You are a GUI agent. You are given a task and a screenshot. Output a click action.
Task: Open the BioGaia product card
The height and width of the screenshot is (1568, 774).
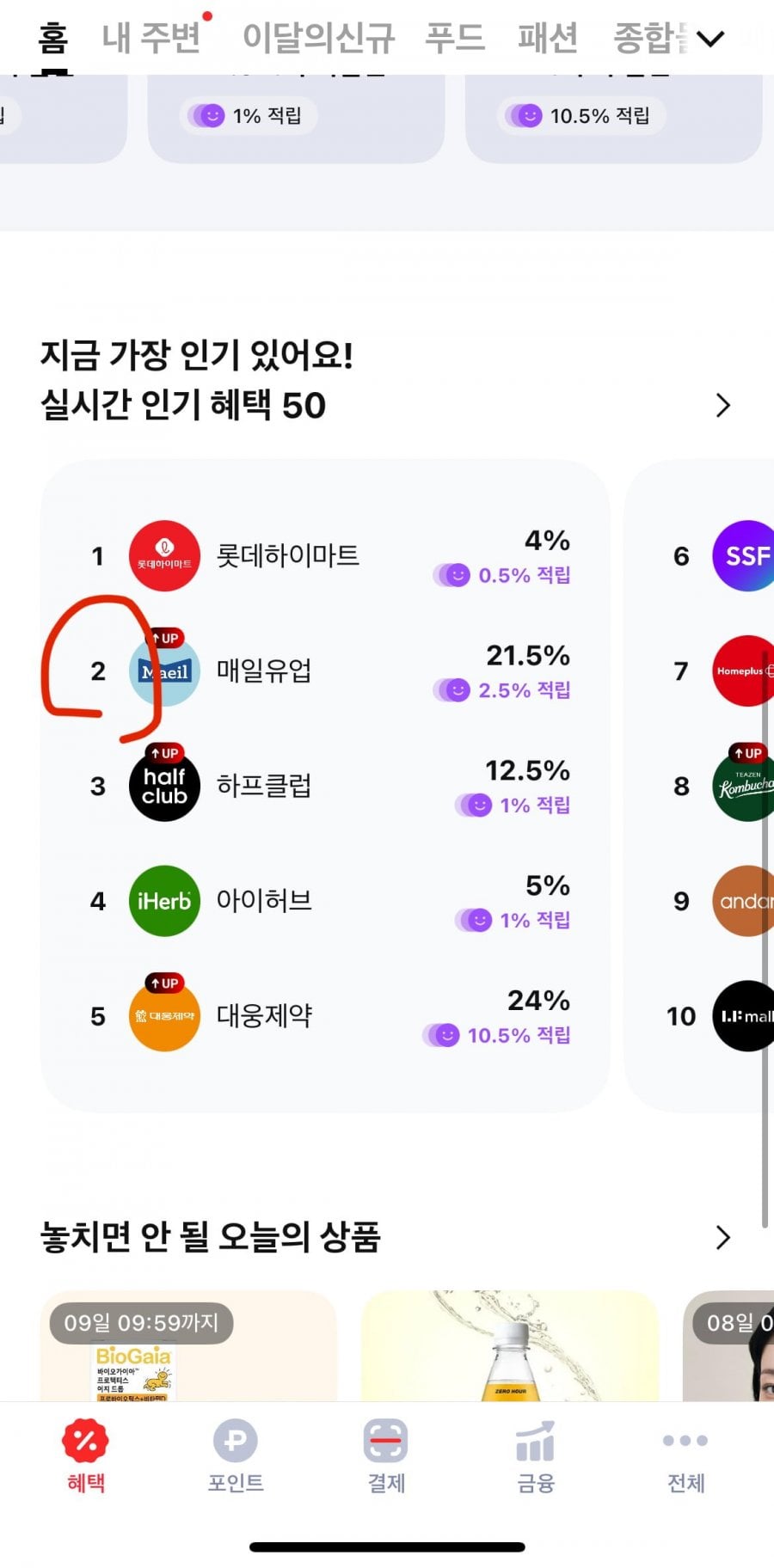(x=188, y=1346)
